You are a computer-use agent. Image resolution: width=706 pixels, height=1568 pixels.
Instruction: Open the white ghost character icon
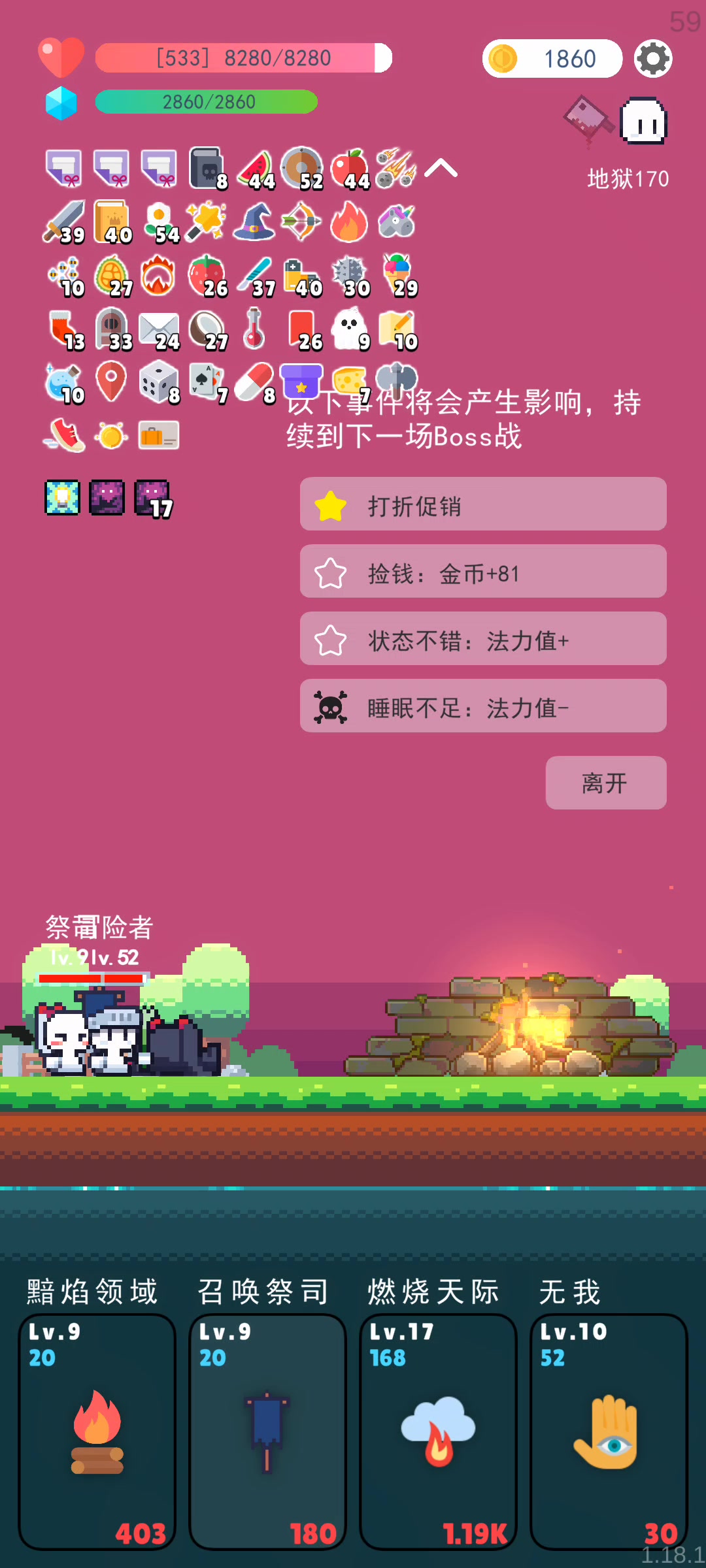pos(644,121)
